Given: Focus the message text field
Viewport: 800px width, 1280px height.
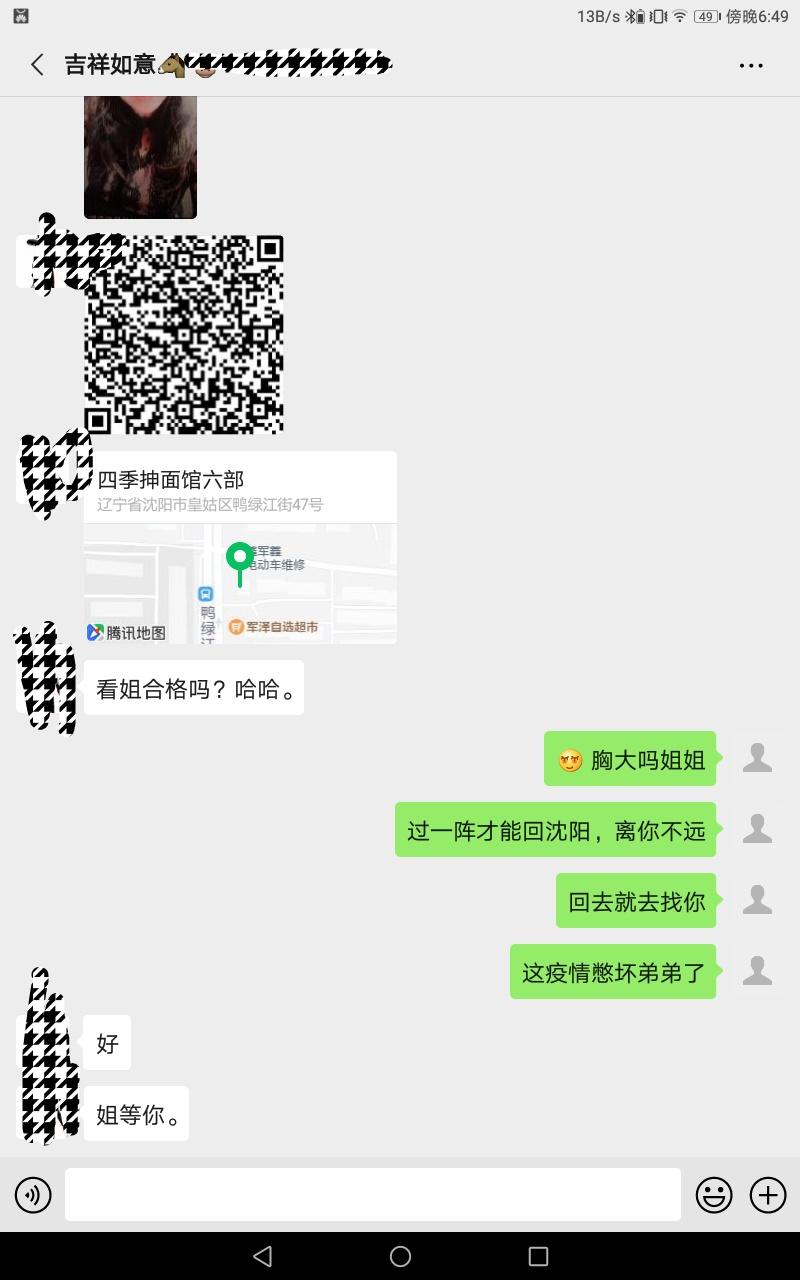Looking at the screenshot, I should (372, 1195).
